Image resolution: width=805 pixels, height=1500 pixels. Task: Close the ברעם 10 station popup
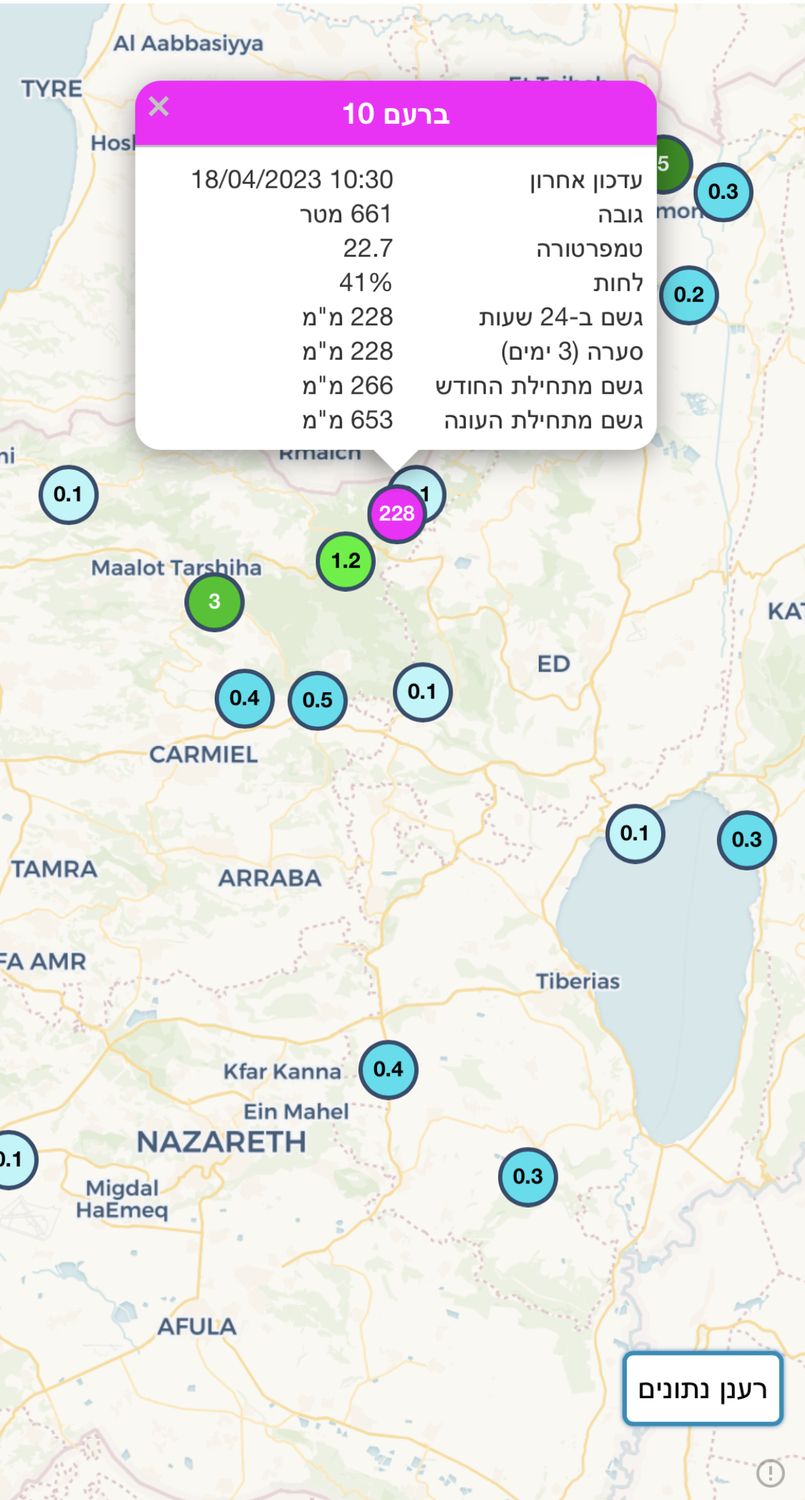pos(159,107)
